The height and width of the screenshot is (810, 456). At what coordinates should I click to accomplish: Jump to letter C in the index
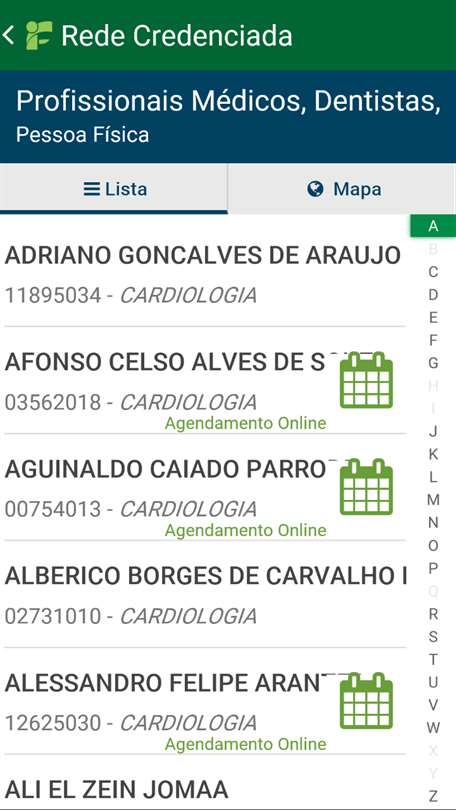[433, 272]
